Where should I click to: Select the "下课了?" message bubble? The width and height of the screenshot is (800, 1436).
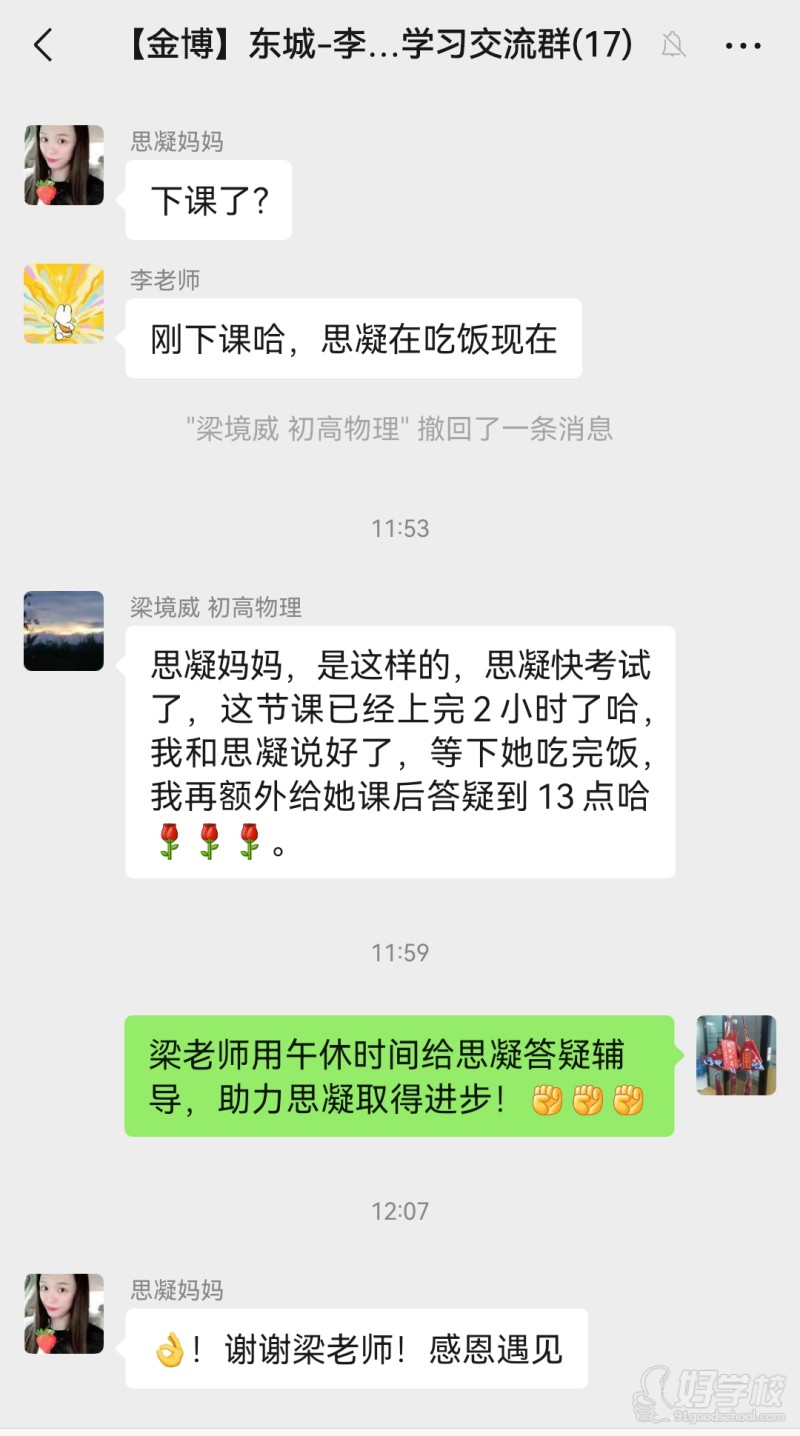208,199
